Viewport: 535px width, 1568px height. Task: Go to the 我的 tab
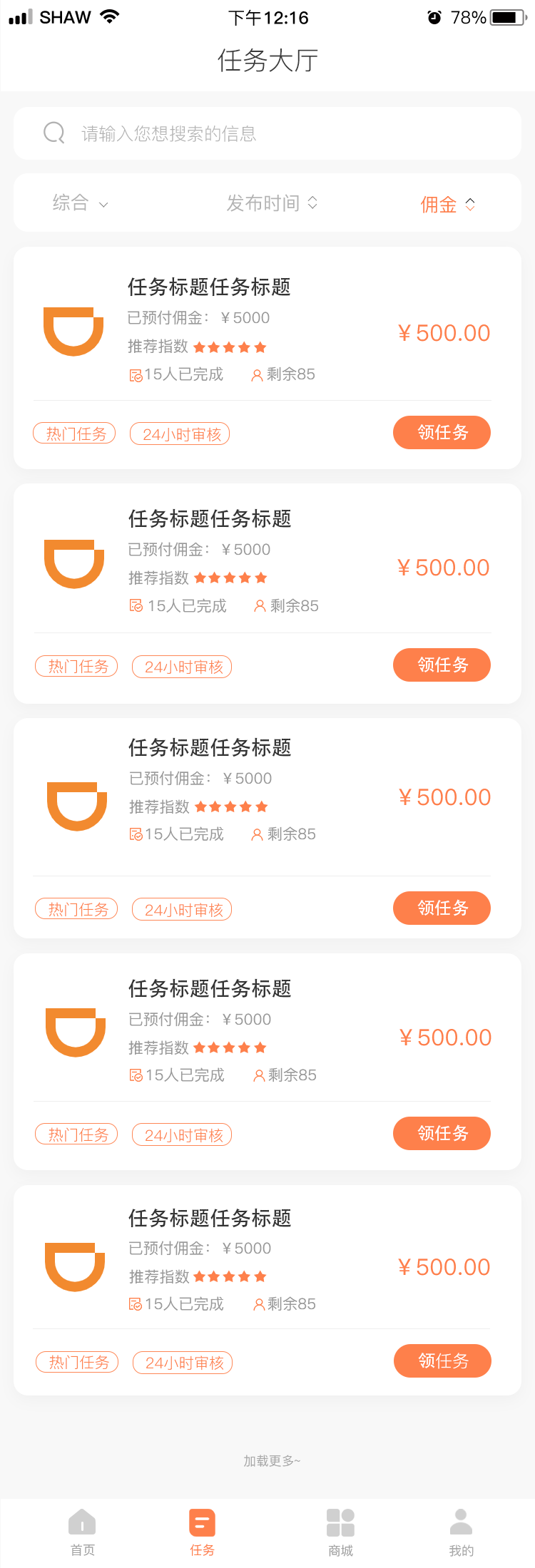click(461, 1532)
